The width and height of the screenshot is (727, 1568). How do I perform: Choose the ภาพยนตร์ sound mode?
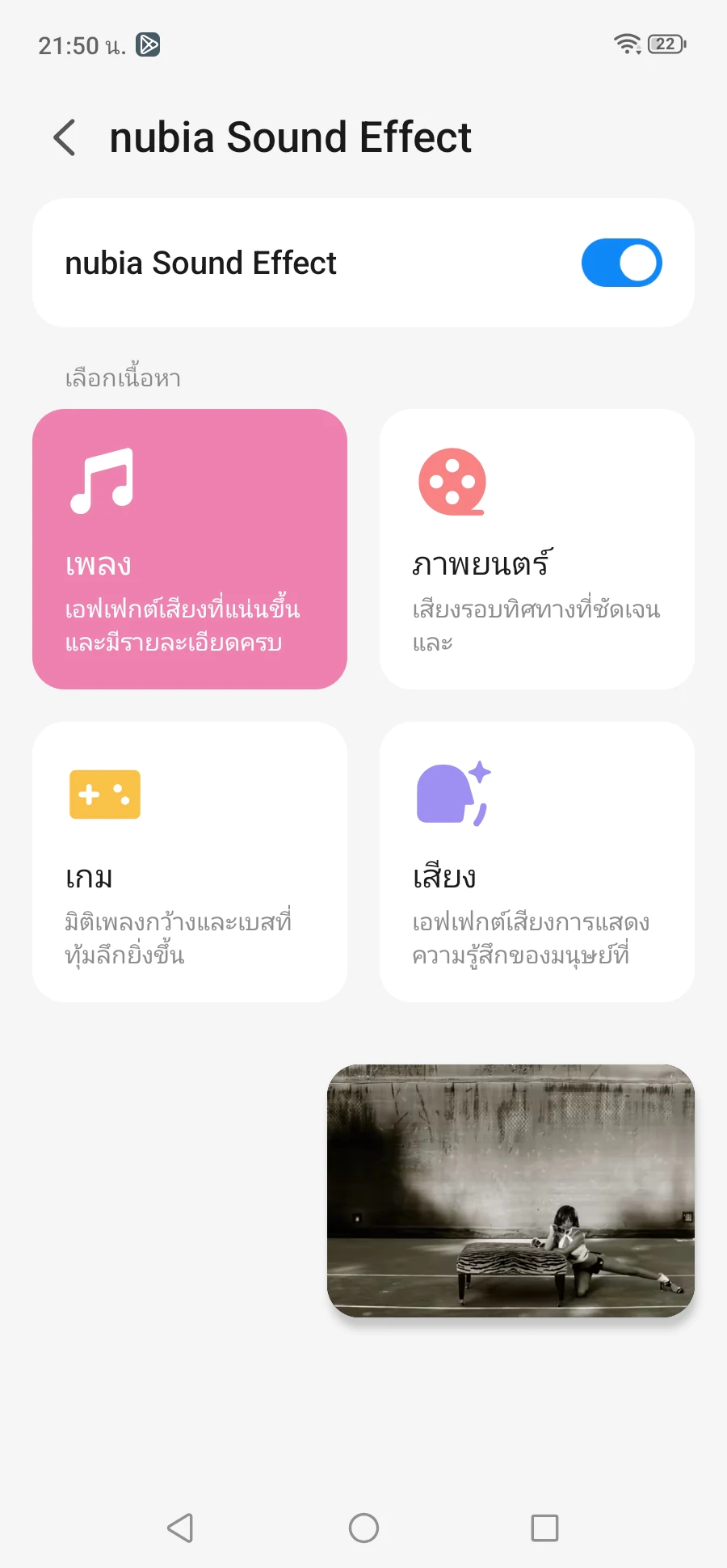[536, 549]
